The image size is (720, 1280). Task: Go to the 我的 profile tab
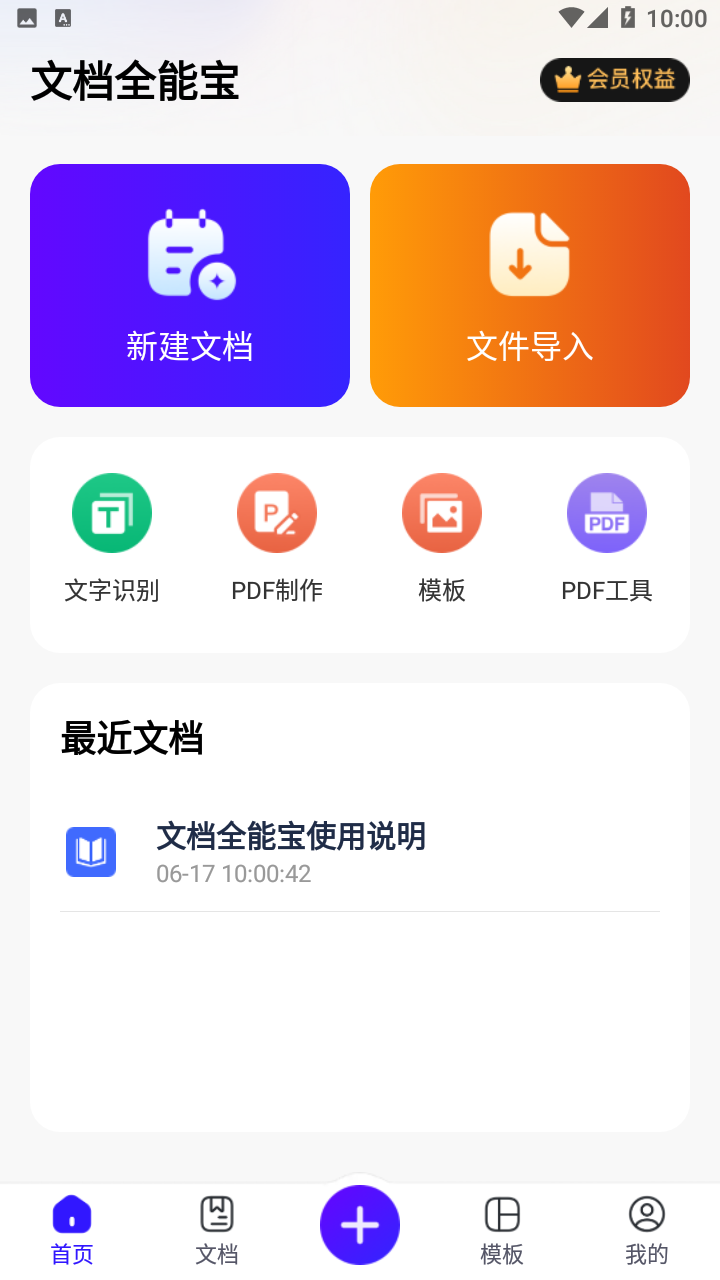647,1231
